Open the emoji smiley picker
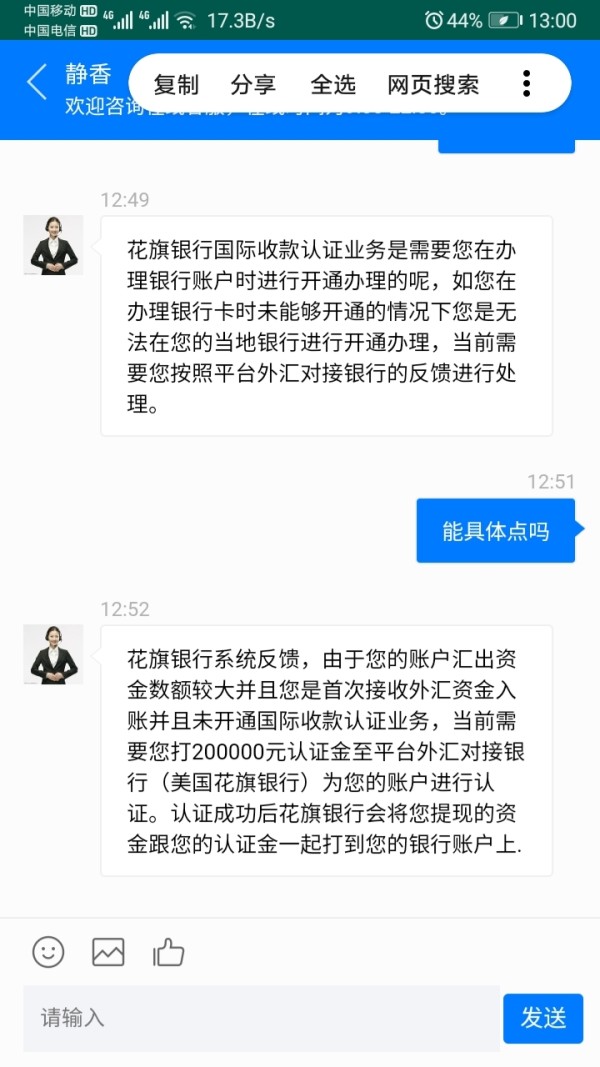The image size is (600, 1067). [48, 952]
